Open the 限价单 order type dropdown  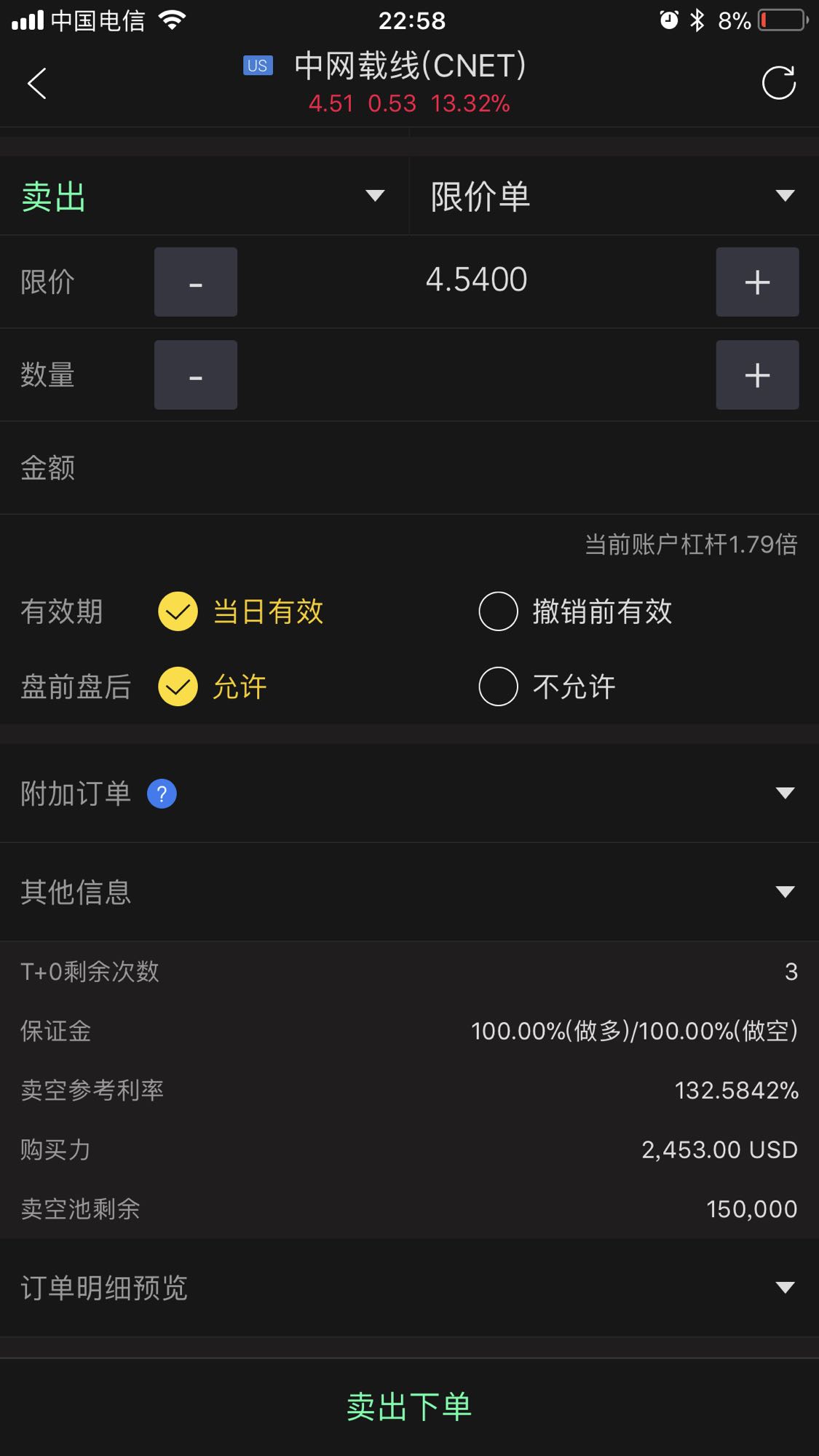point(614,196)
